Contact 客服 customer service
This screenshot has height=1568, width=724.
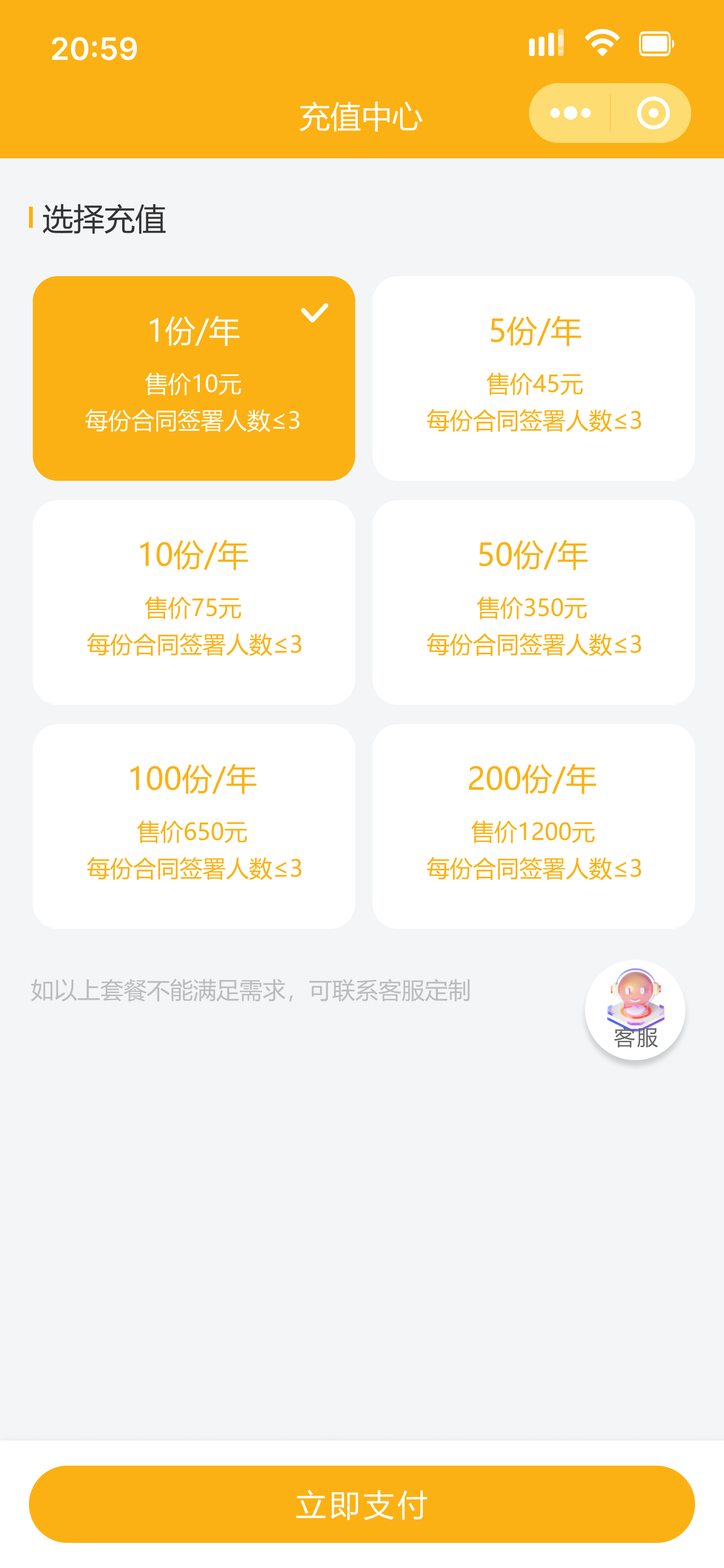tap(635, 1010)
